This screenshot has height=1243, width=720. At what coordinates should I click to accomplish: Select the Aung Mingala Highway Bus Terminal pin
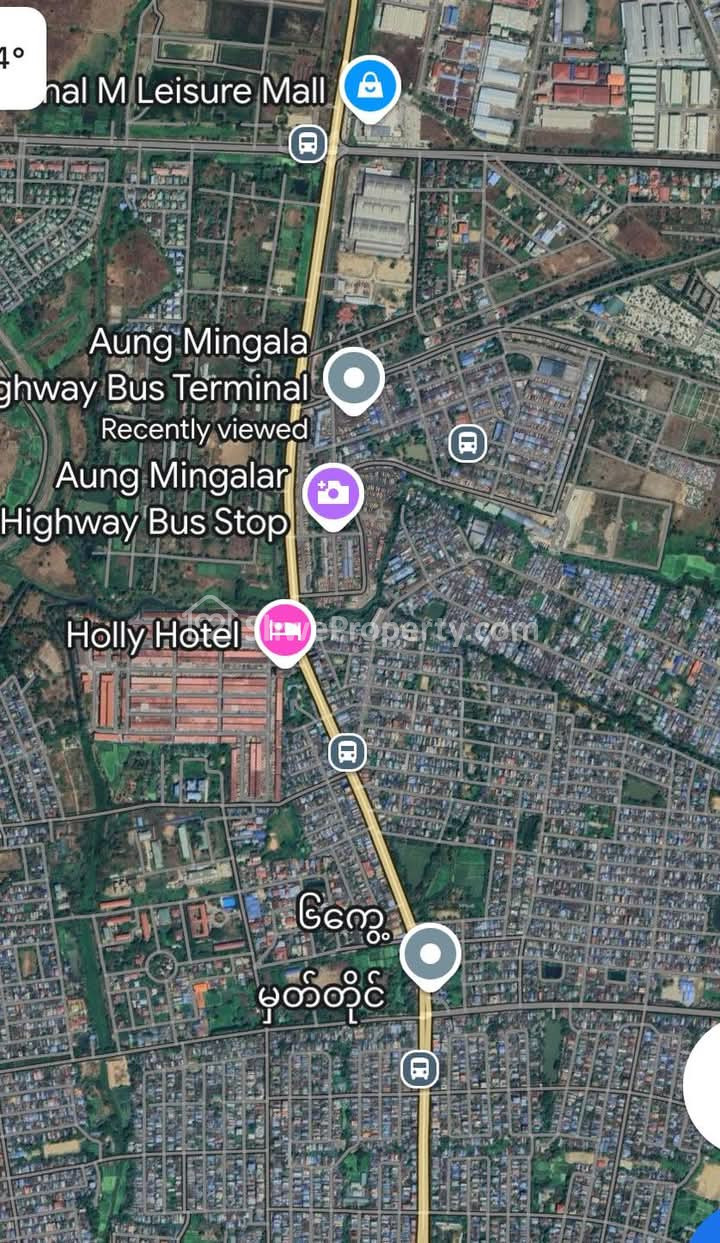coord(354,381)
